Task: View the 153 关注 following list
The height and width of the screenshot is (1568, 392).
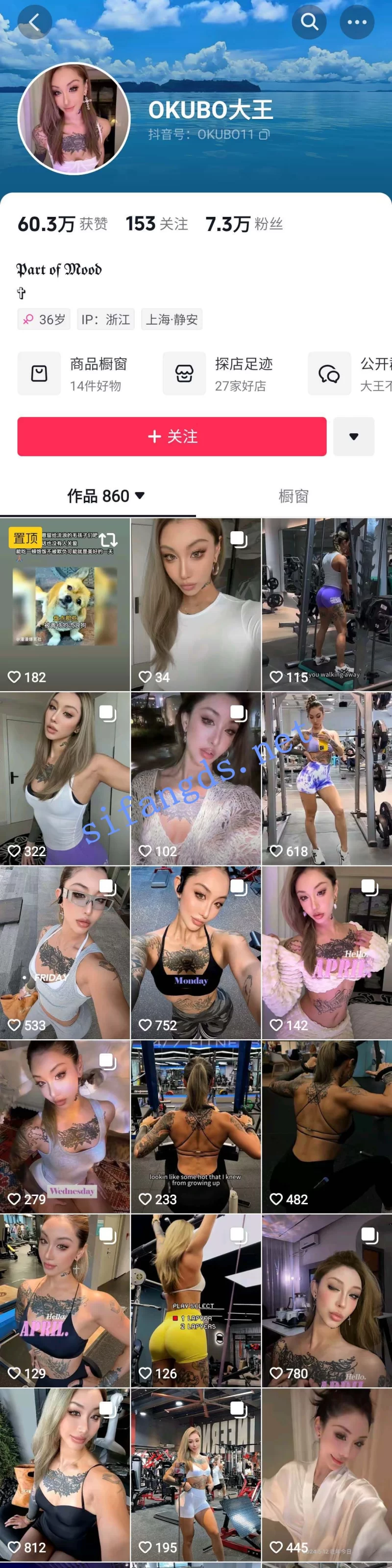Action: [157, 224]
